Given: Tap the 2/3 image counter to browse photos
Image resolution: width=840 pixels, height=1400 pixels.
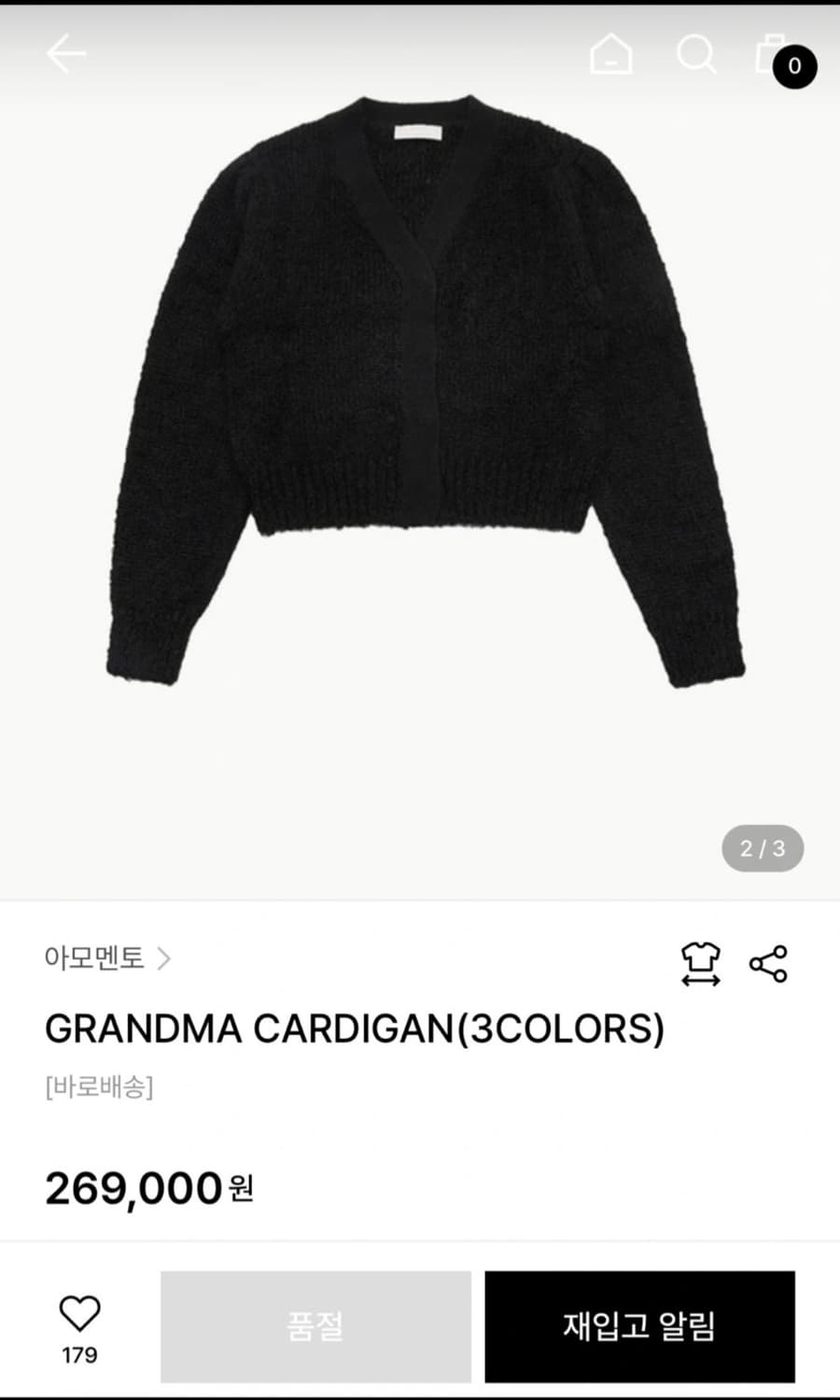Looking at the screenshot, I should coord(761,847).
